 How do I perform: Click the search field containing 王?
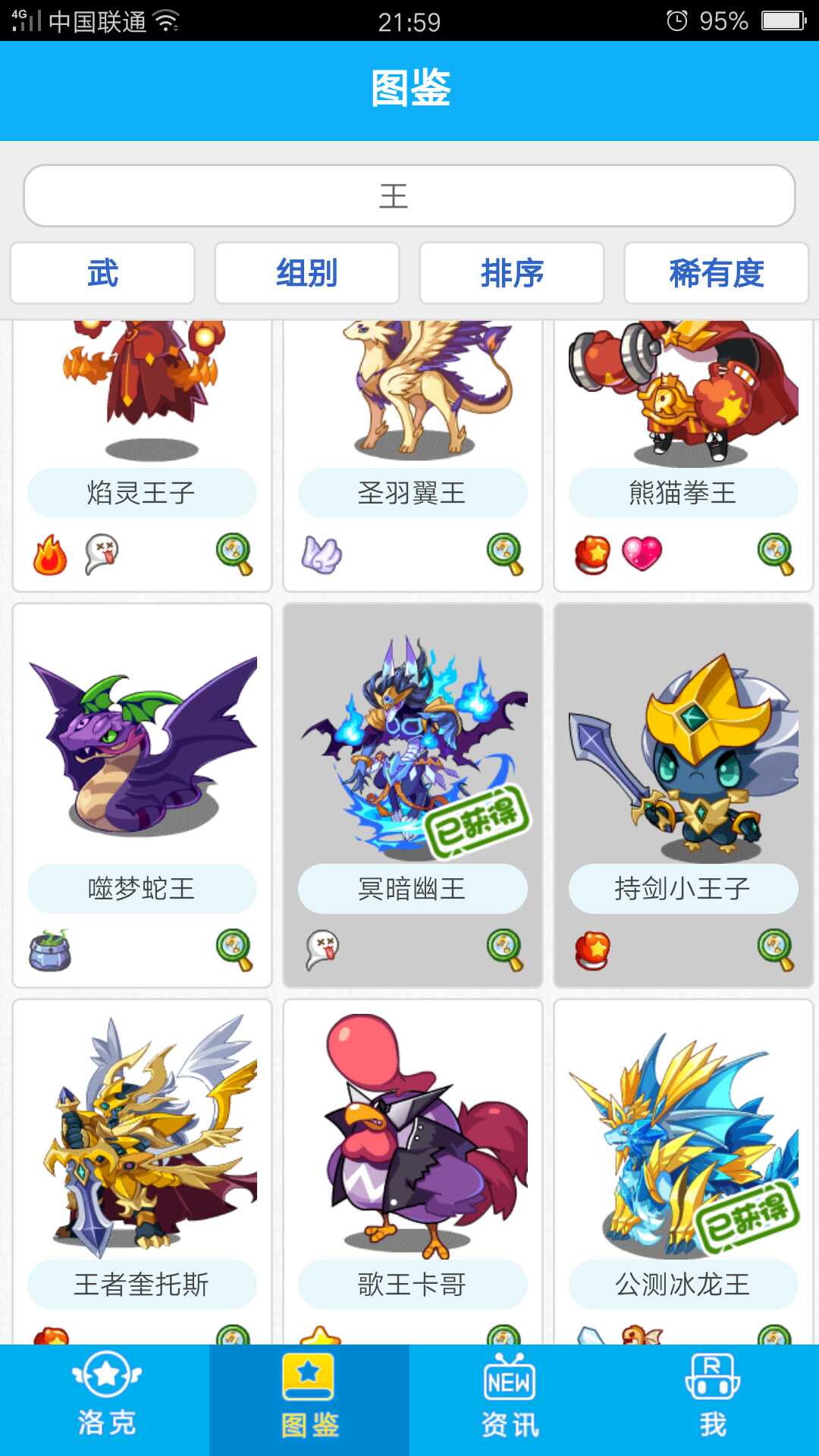pyautogui.click(x=409, y=195)
